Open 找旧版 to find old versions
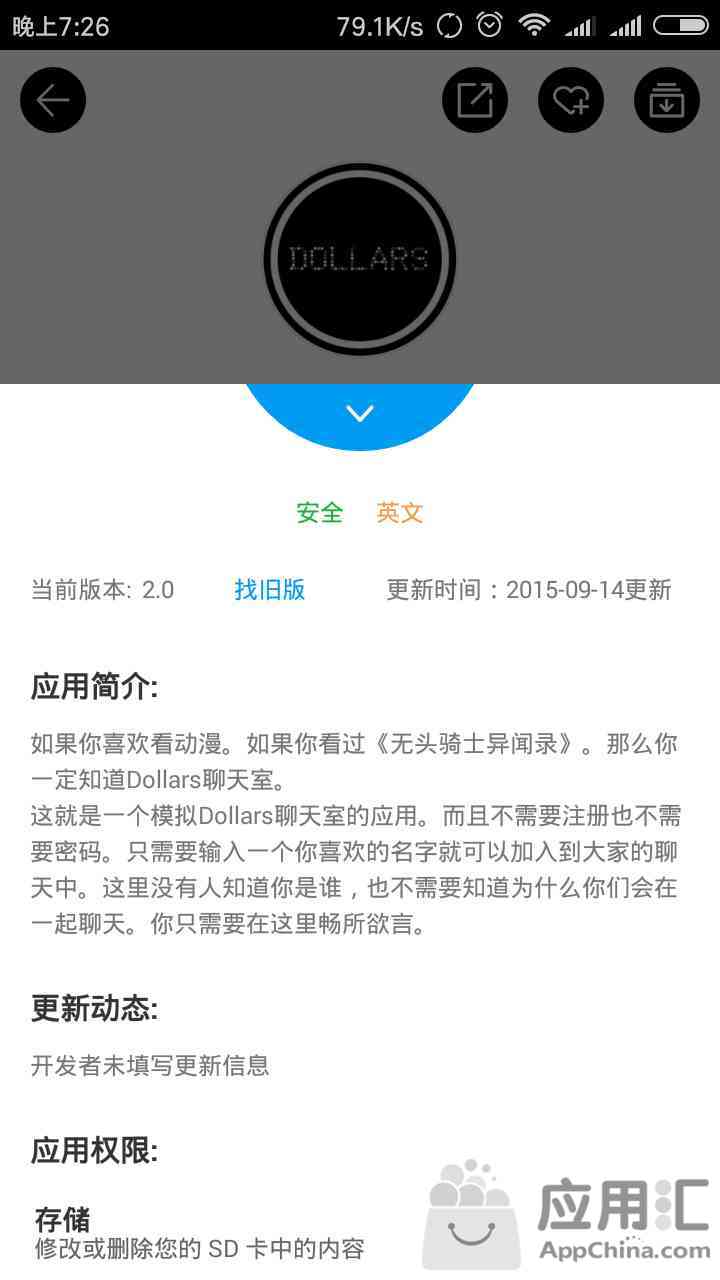720x1280 pixels. pos(269,590)
